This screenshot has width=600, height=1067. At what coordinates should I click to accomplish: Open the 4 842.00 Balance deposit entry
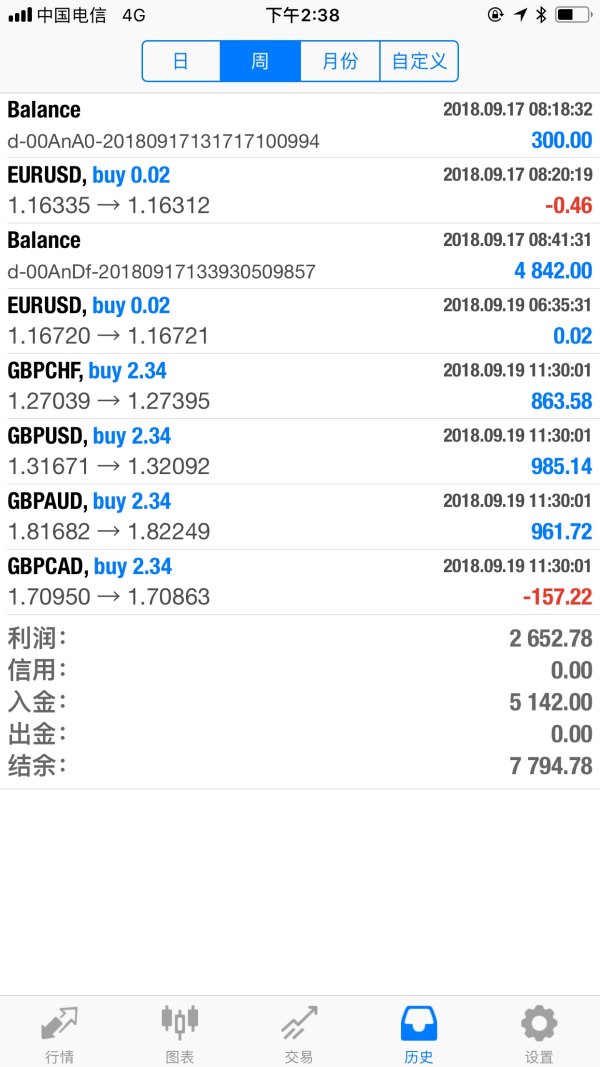point(300,255)
